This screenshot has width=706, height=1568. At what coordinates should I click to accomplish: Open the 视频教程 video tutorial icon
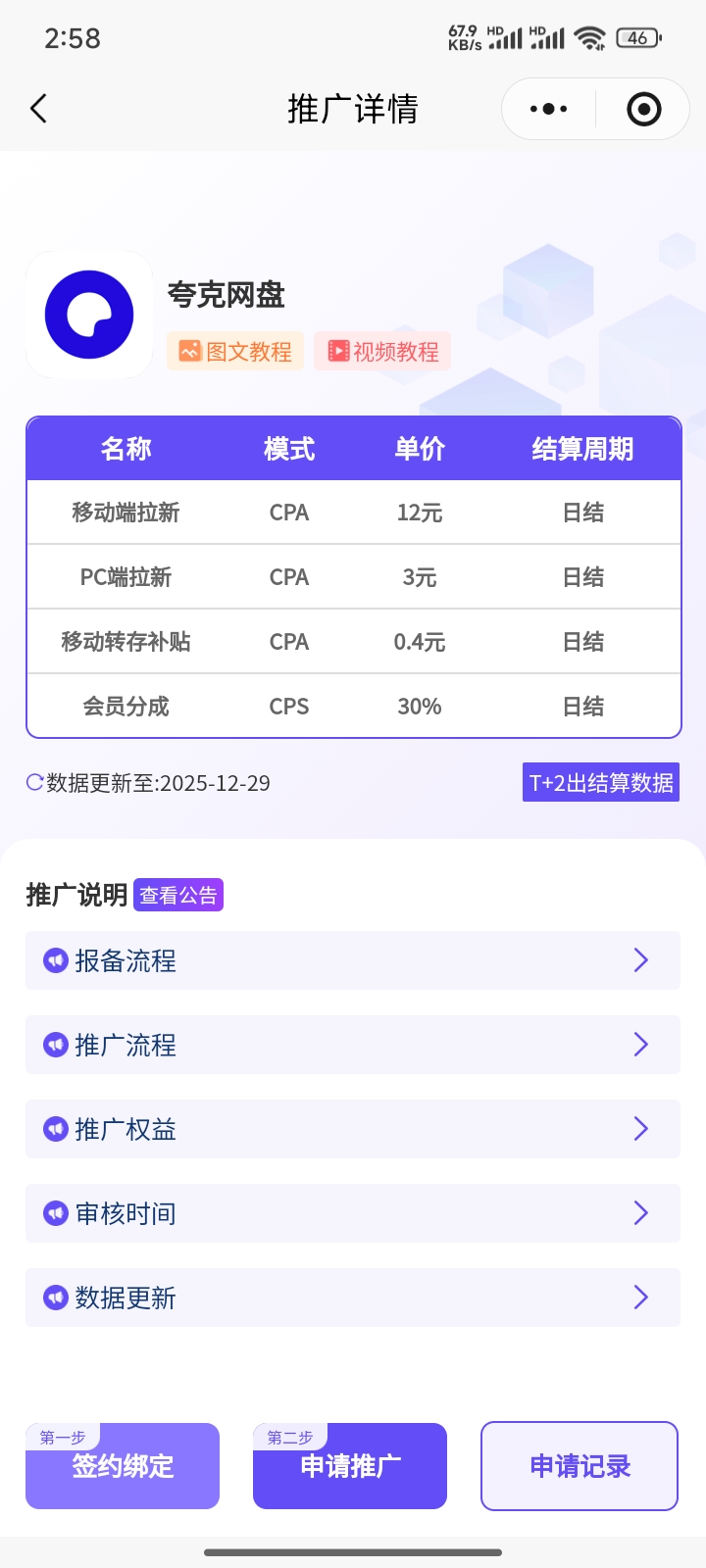click(336, 351)
